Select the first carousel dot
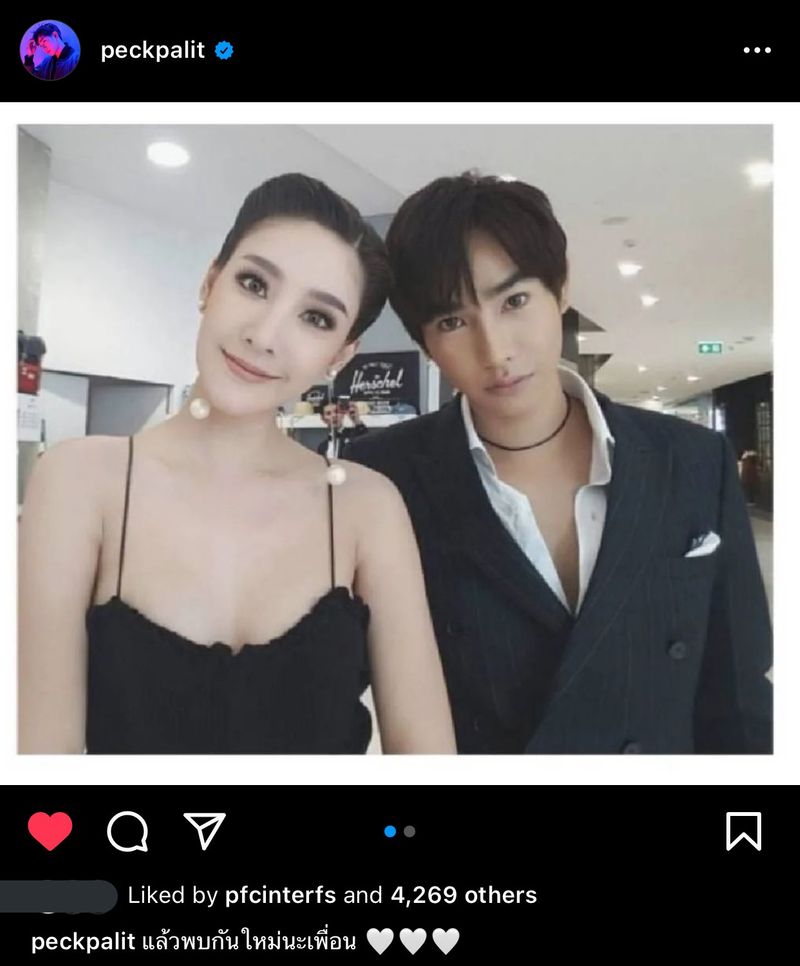Screen dimensions: 800x966 tap(391, 829)
